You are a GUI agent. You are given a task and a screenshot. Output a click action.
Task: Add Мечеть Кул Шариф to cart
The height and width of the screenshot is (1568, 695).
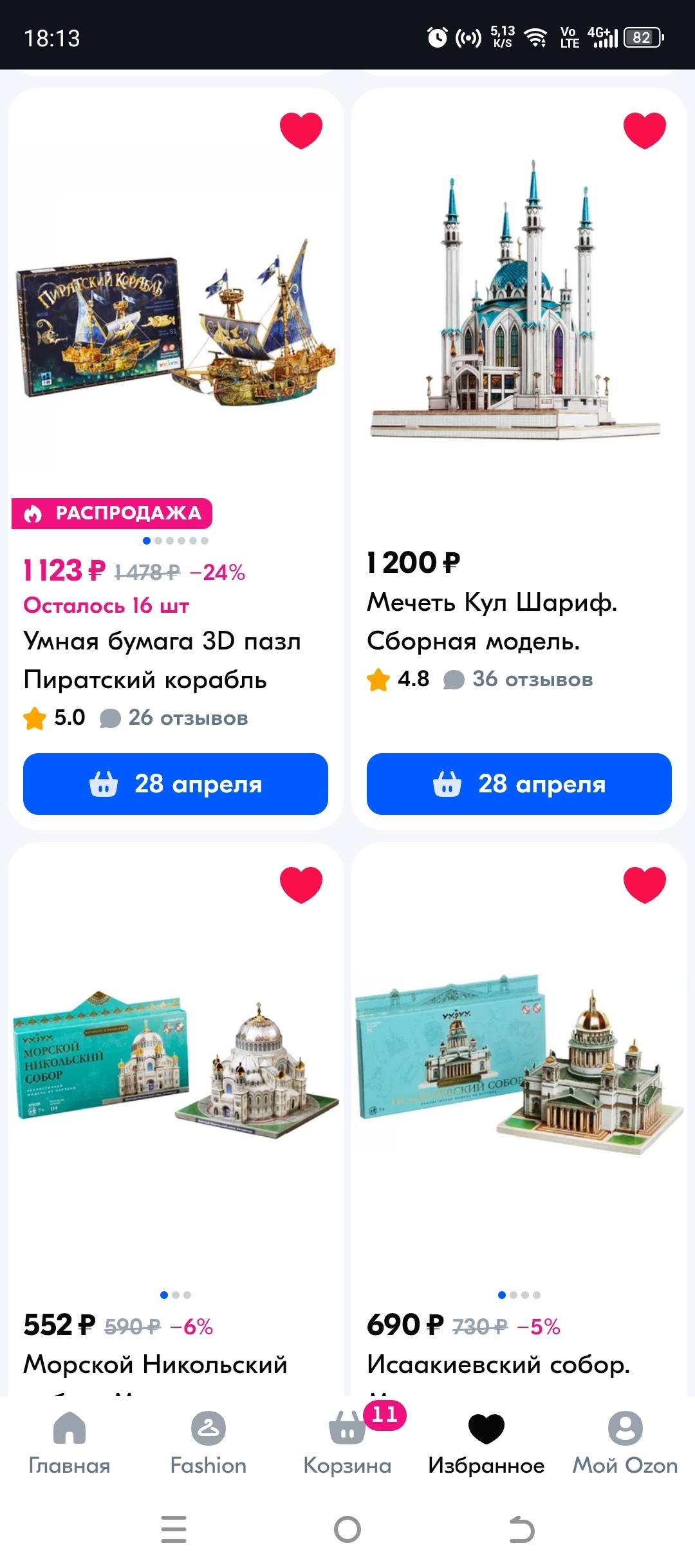click(x=519, y=784)
